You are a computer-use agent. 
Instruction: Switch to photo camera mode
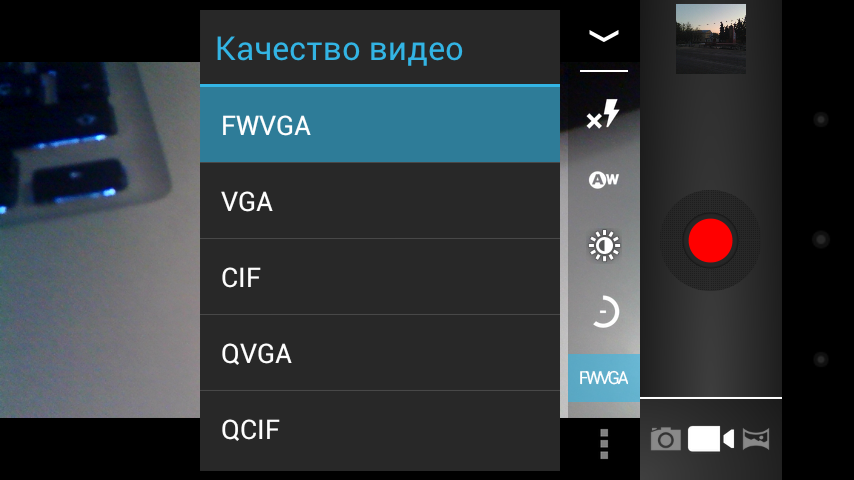(665, 439)
